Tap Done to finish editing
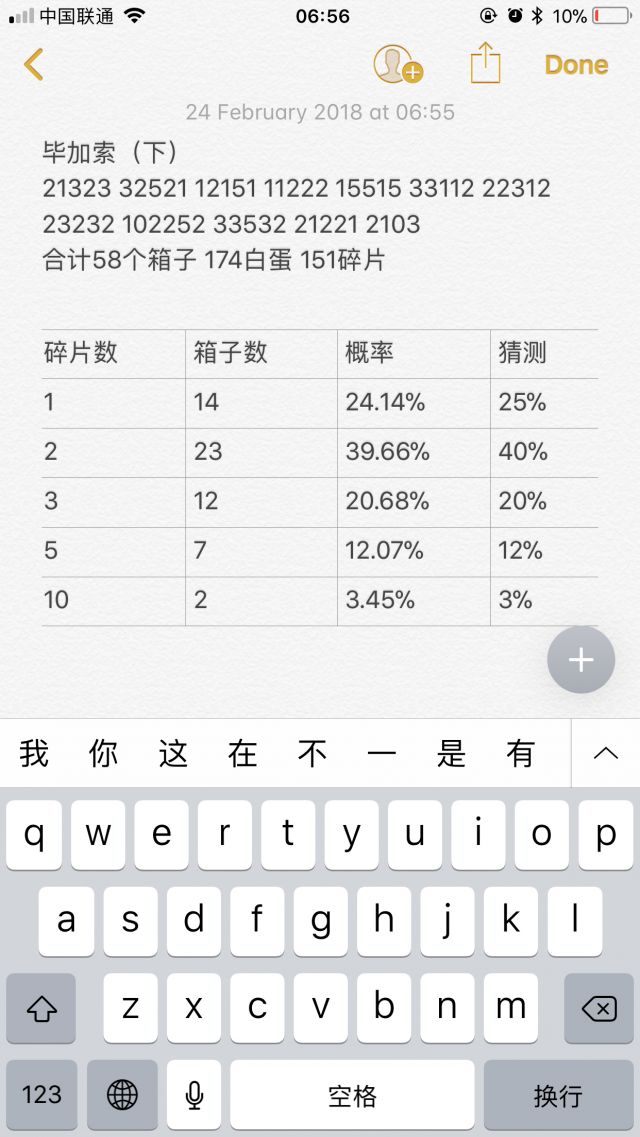Image resolution: width=640 pixels, height=1137 pixels. tap(576, 65)
